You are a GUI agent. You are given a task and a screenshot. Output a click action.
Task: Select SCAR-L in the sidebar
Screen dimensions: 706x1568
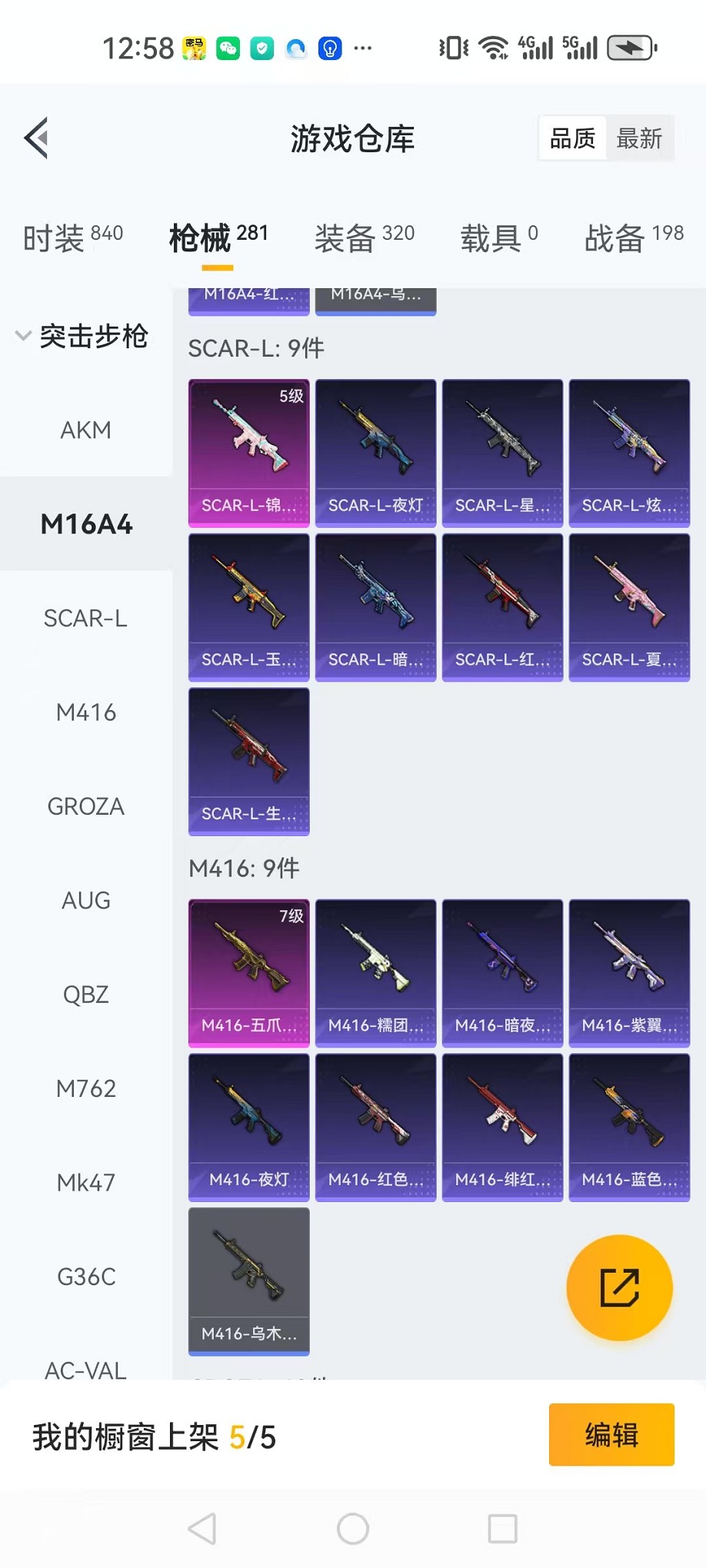(x=85, y=618)
